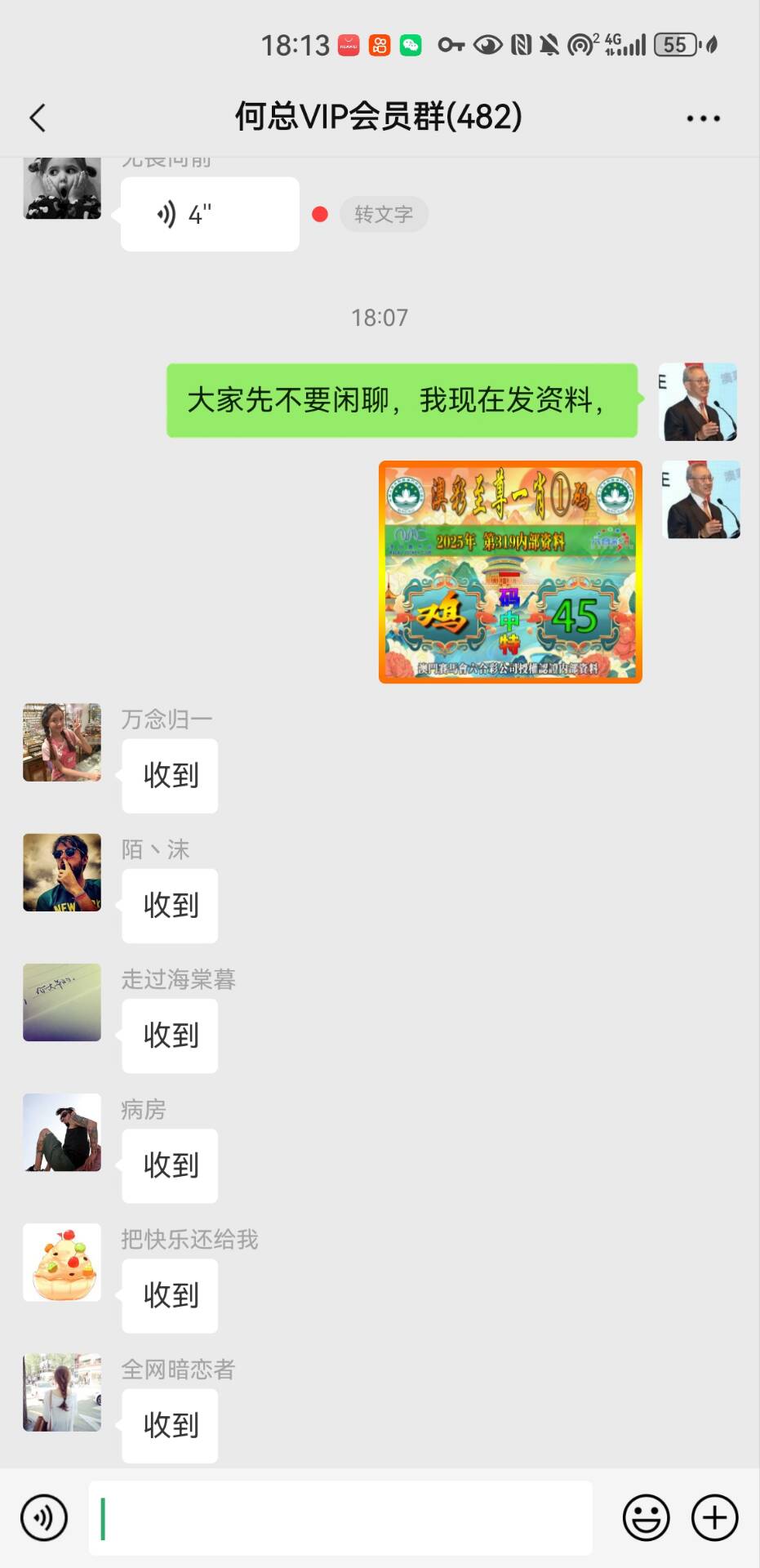This screenshot has width=760, height=1568.
Task: Switch to voice input mode
Action: click(44, 1517)
